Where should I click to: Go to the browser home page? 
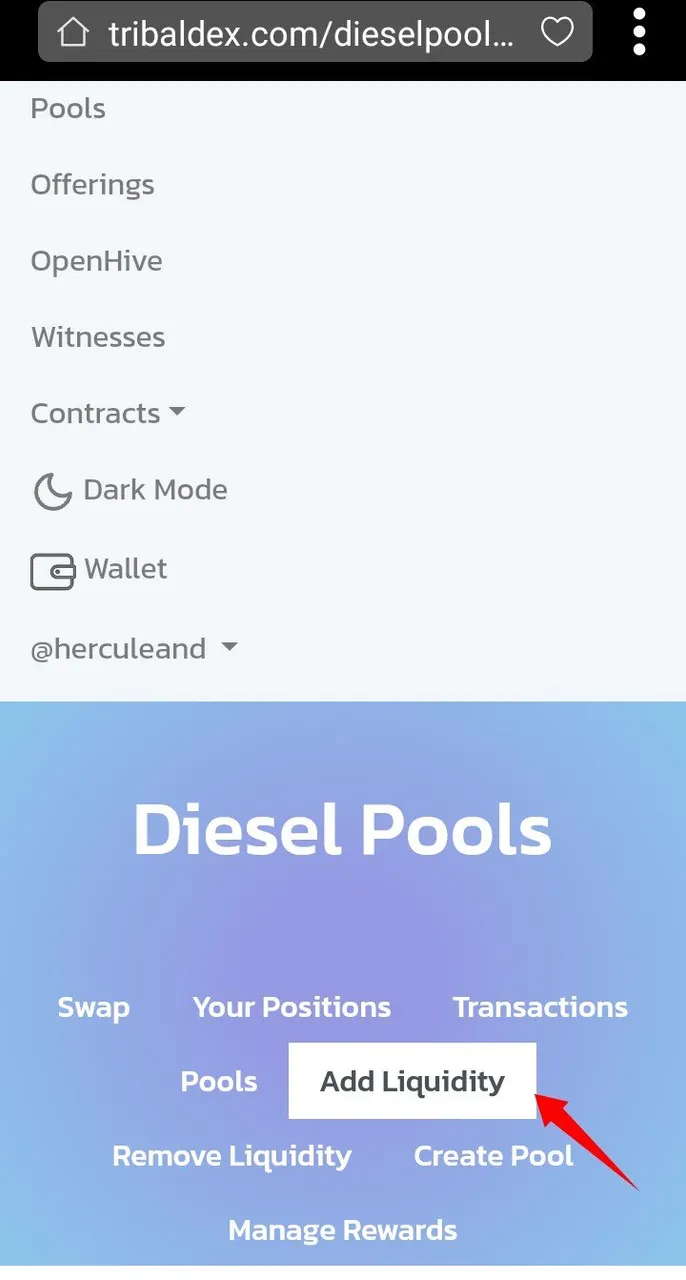point(73,33)
